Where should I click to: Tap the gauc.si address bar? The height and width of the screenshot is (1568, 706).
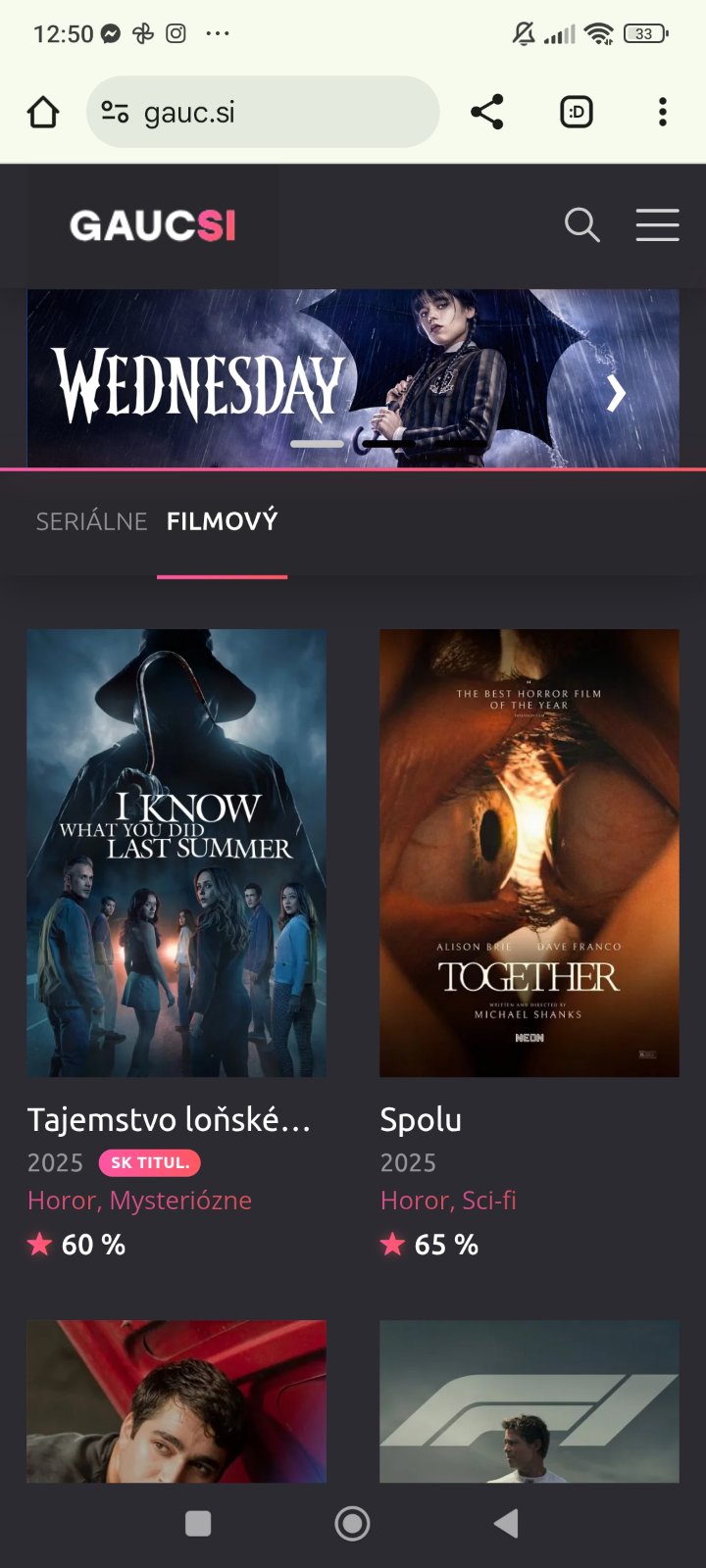tap(263, 113)
